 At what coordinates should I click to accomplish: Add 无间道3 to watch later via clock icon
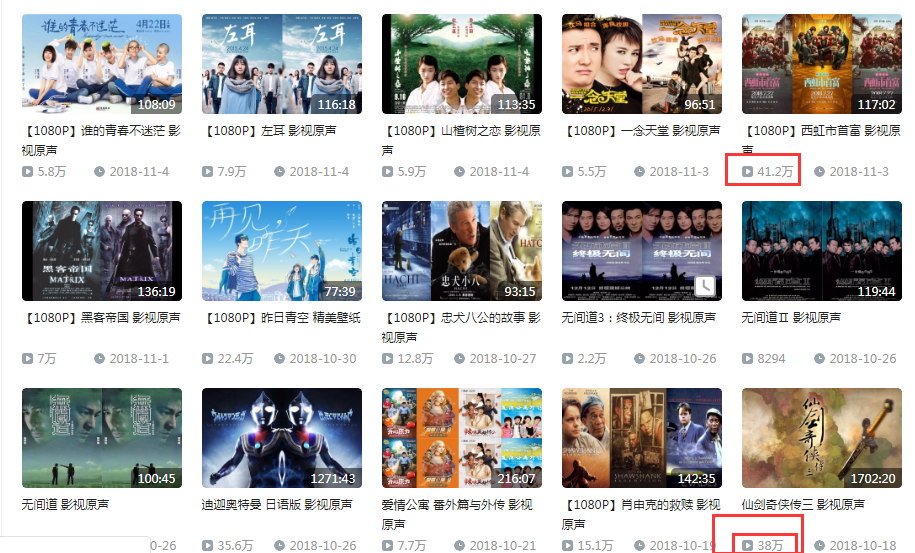pyautogui.click(x=706, y=286)
